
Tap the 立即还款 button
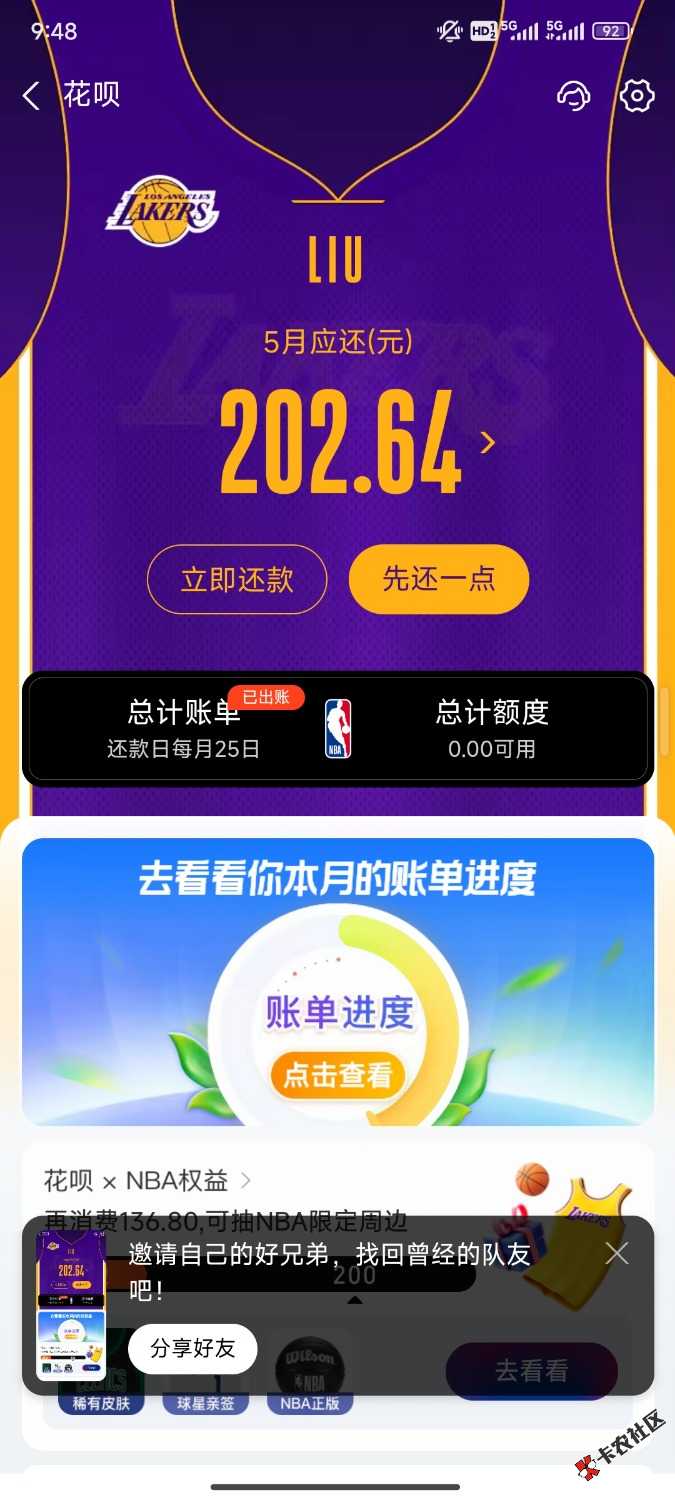click(237, 579)
